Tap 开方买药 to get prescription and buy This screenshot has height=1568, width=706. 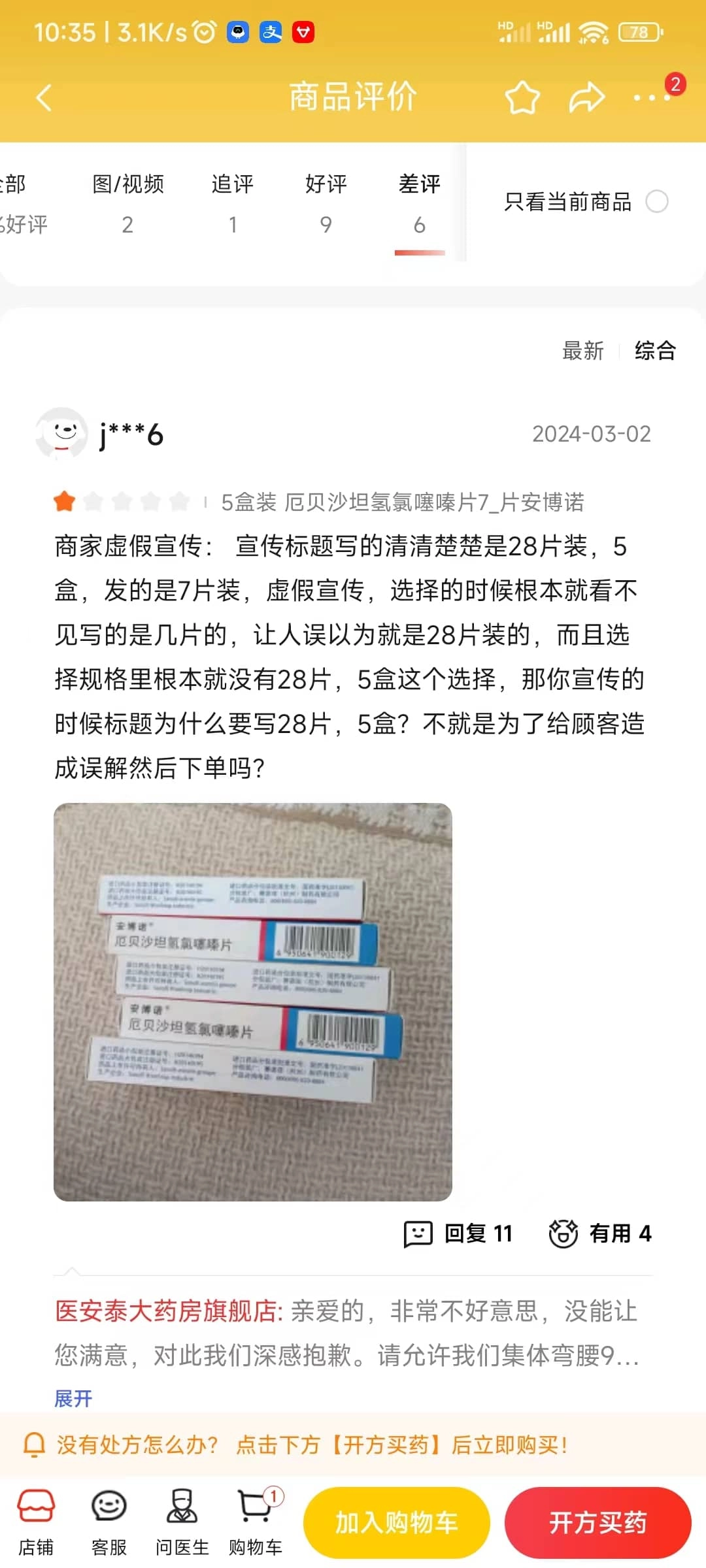pos(598,1523)
